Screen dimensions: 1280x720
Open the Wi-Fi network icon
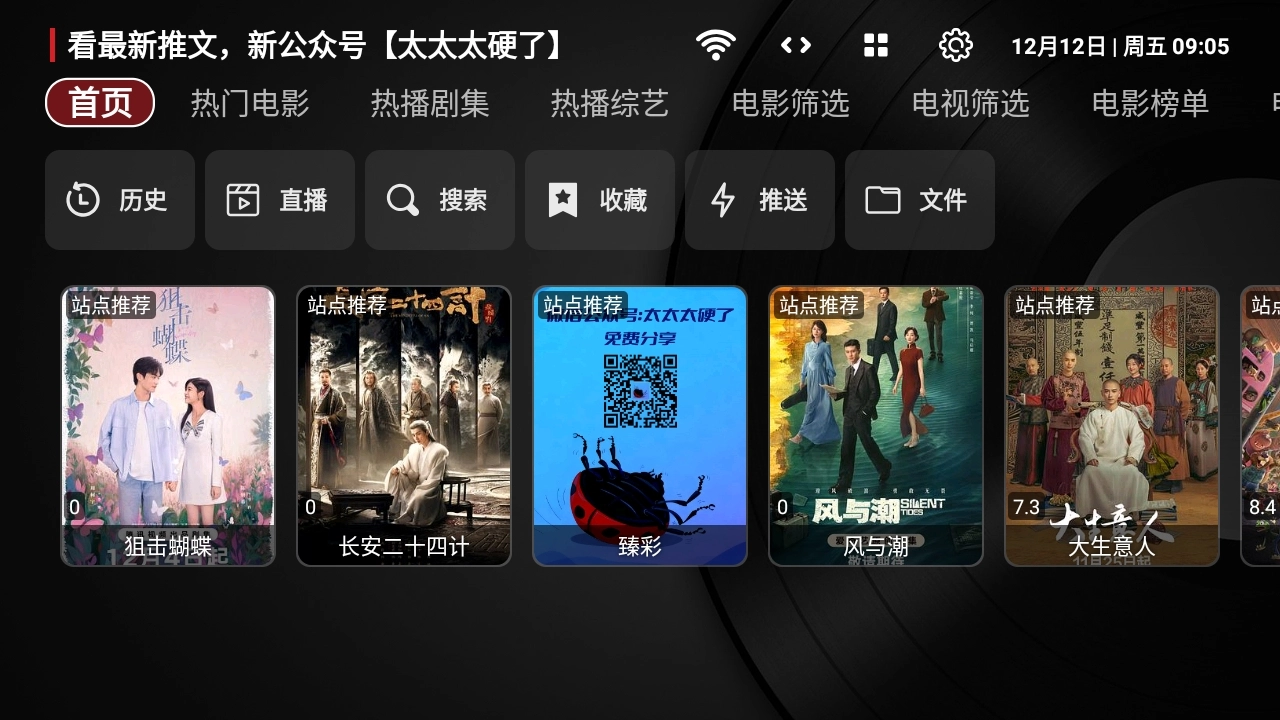(716, 45)
